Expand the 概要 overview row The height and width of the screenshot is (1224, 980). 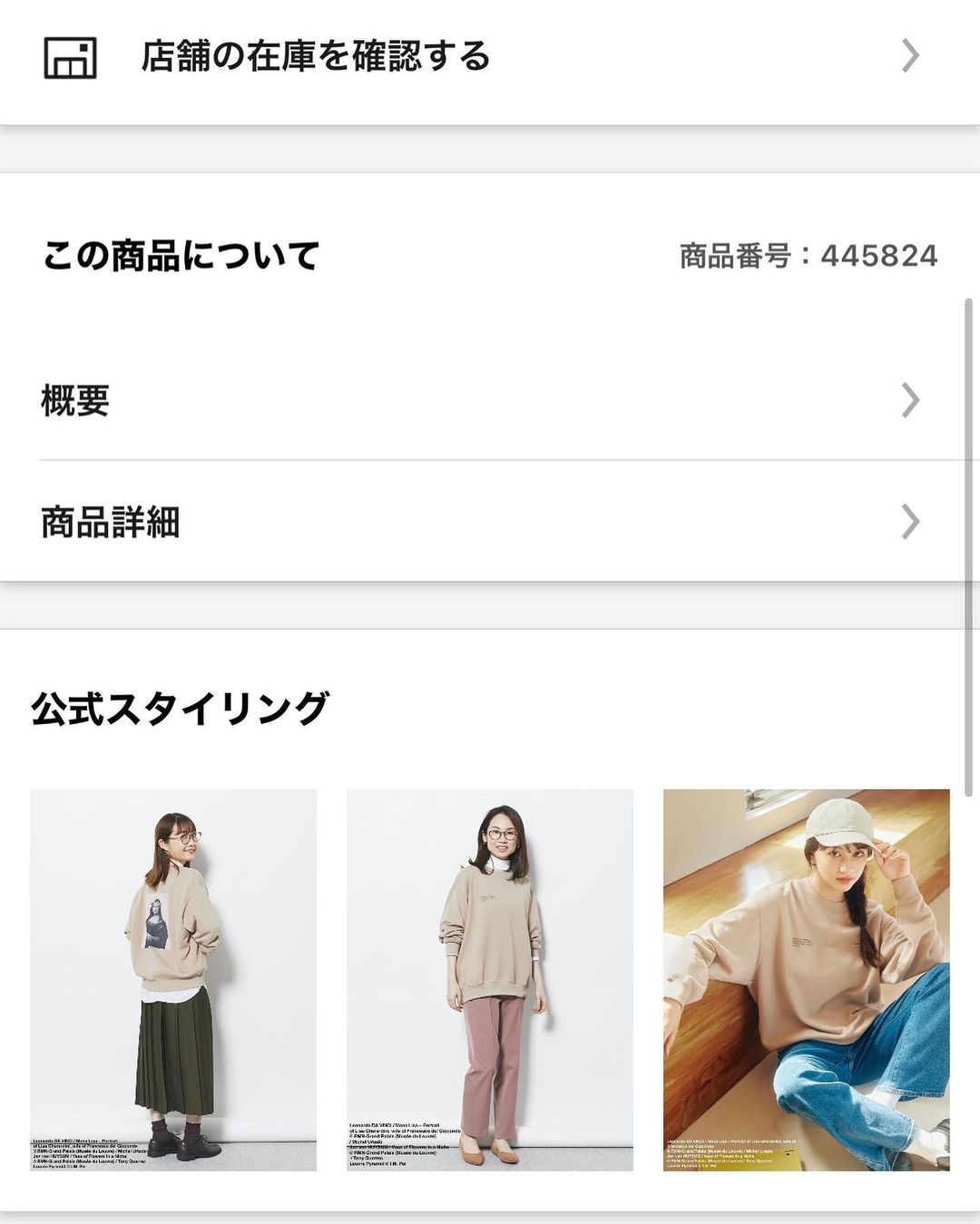click(481, 400)
